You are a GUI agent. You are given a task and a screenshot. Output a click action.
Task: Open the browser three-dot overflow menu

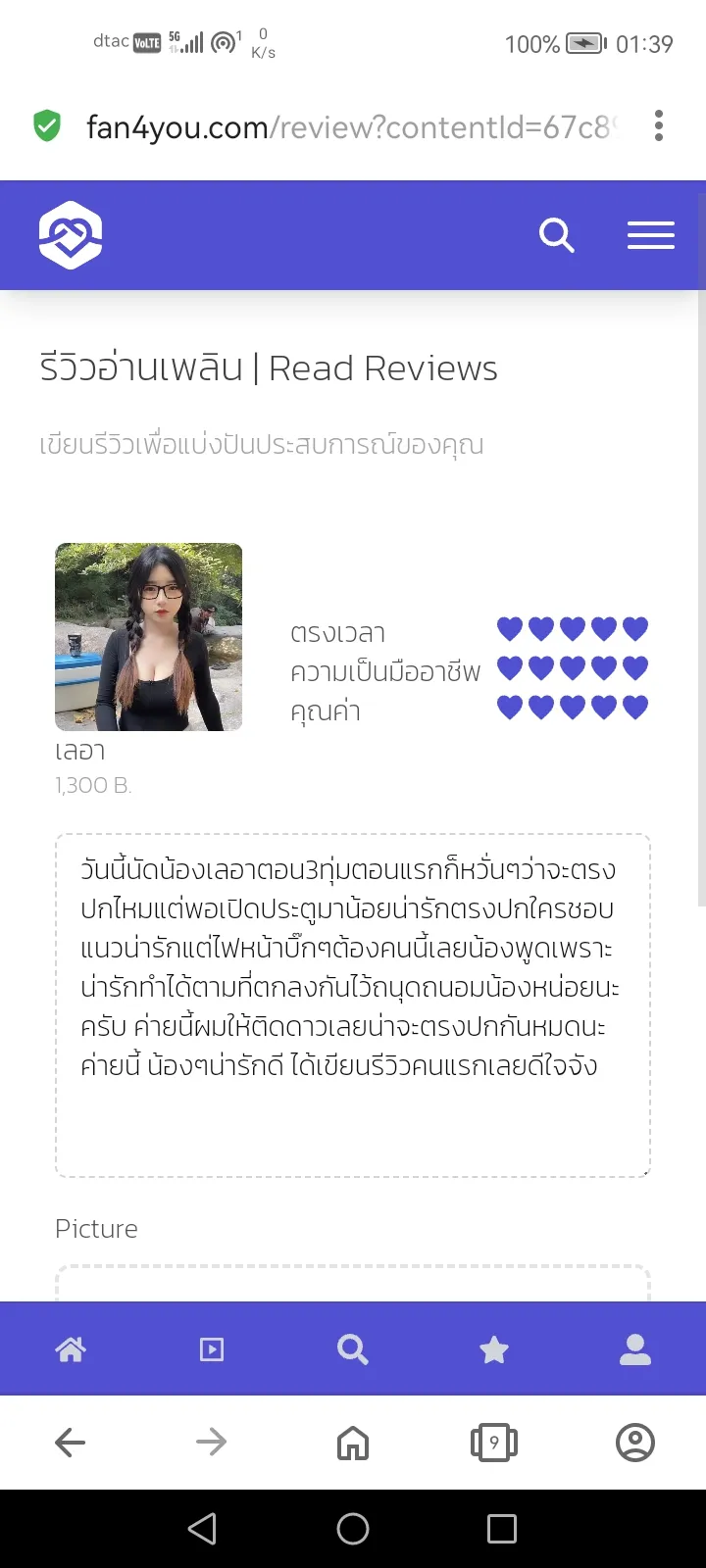pyautogui.click(x=658, y=126)
